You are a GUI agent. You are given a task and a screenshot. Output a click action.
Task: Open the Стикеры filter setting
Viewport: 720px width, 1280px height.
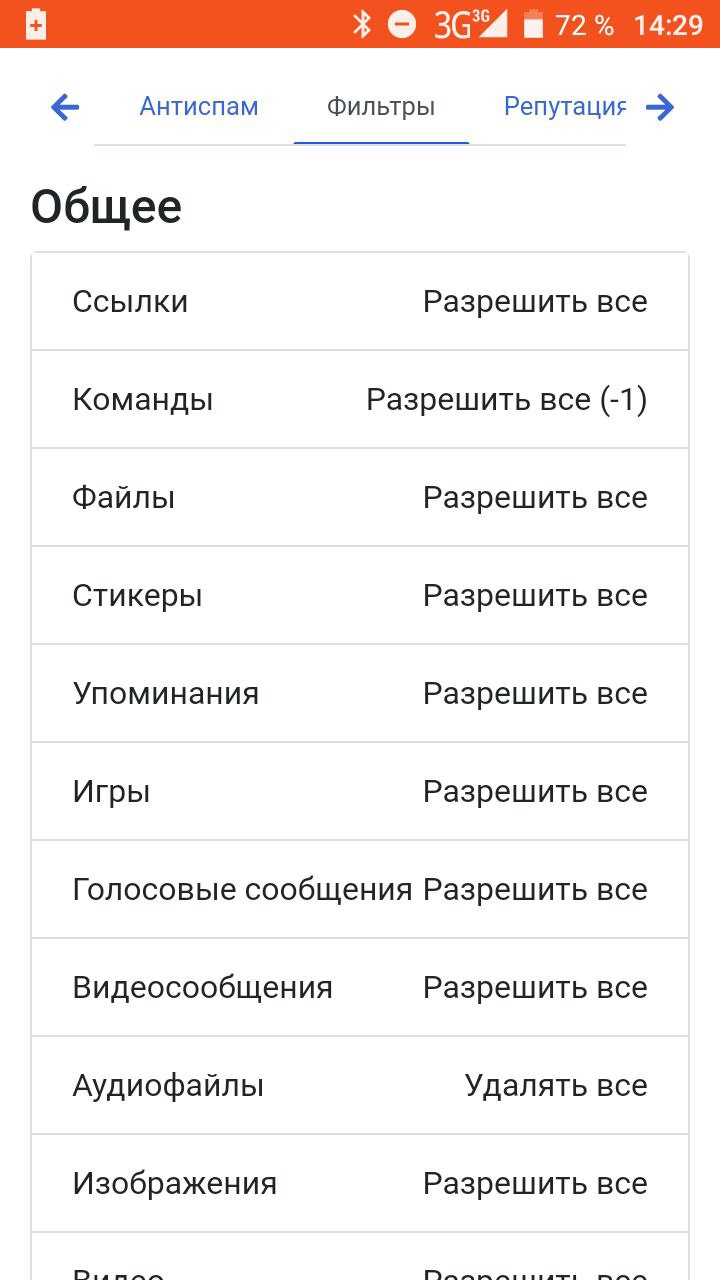point(360,596)
